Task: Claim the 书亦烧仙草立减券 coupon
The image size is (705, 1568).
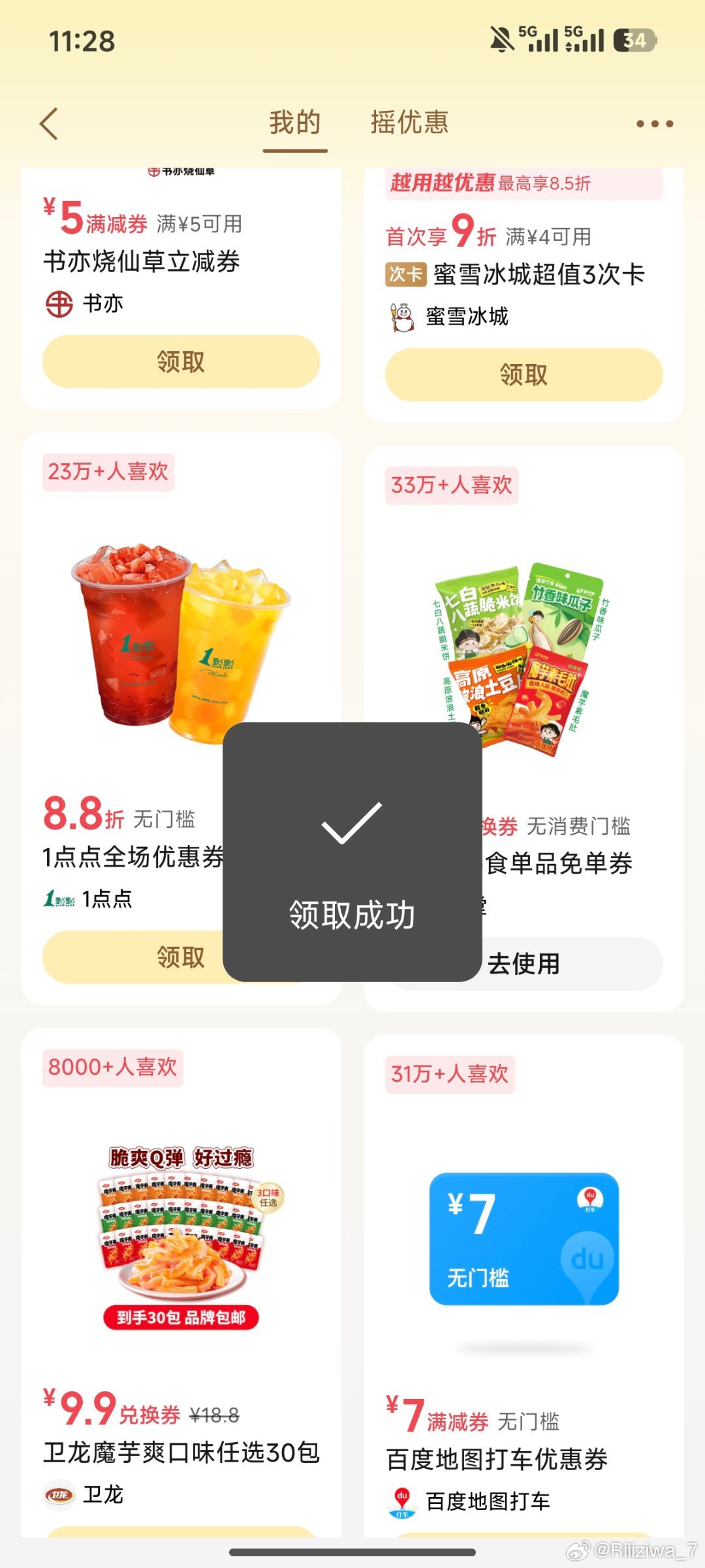Action: 181,361
